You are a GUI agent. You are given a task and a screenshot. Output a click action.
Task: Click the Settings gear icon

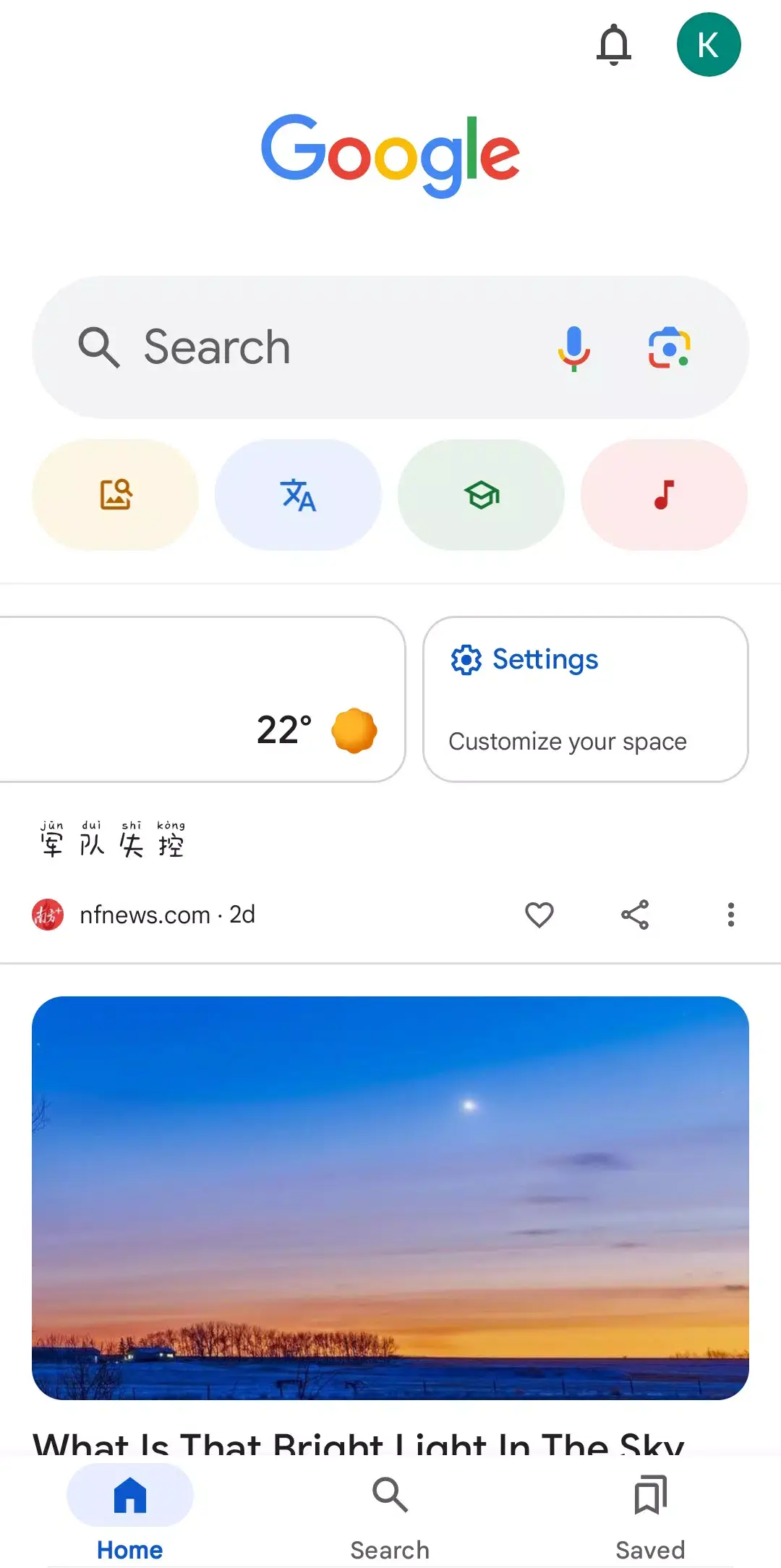(x=466, y=660)
